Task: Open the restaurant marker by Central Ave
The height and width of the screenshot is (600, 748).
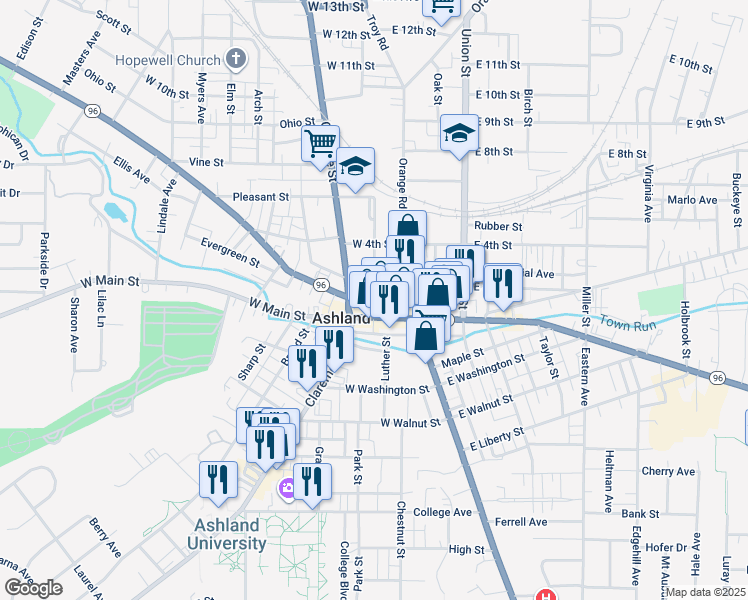Action: (x=503, y=282)
